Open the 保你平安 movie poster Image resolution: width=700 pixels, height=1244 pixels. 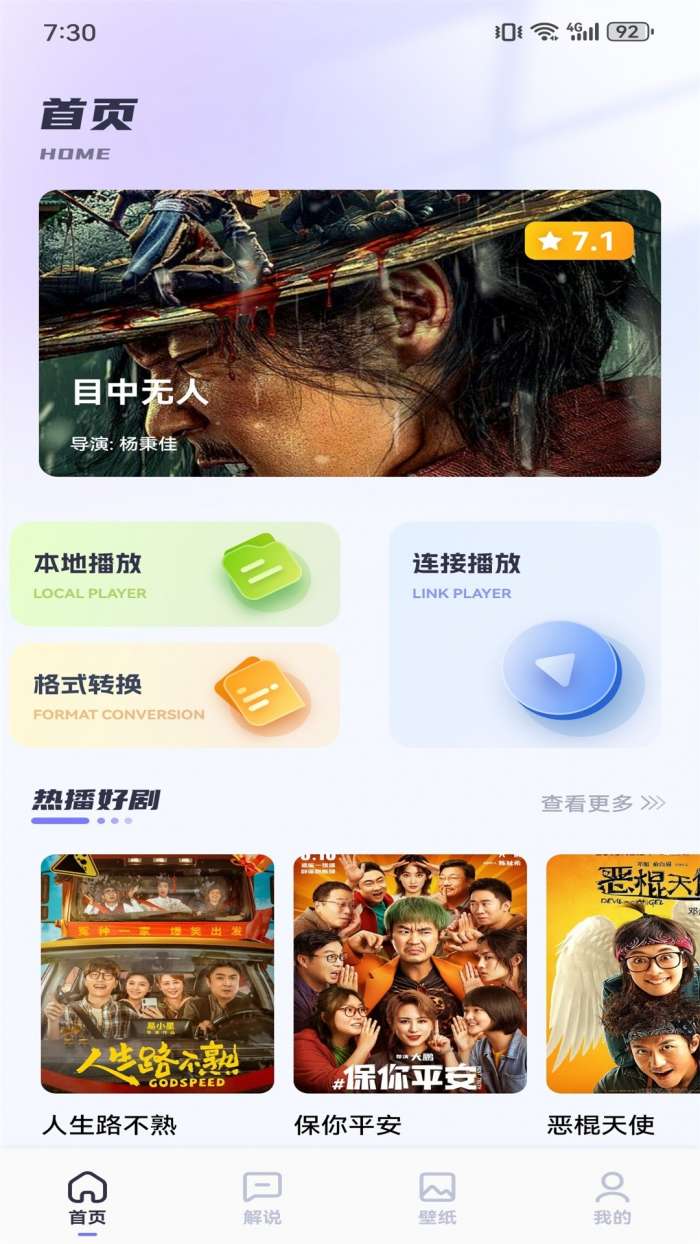pyautogui.click(x=410, y=973)
